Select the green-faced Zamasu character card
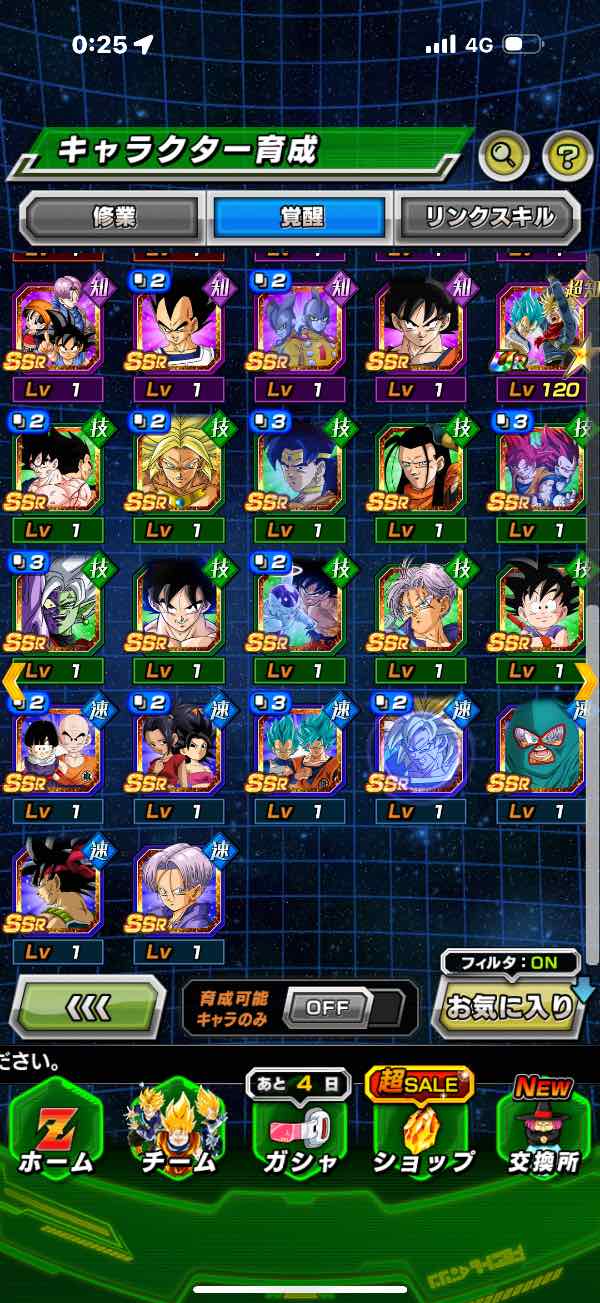 [x=57, y=610]
